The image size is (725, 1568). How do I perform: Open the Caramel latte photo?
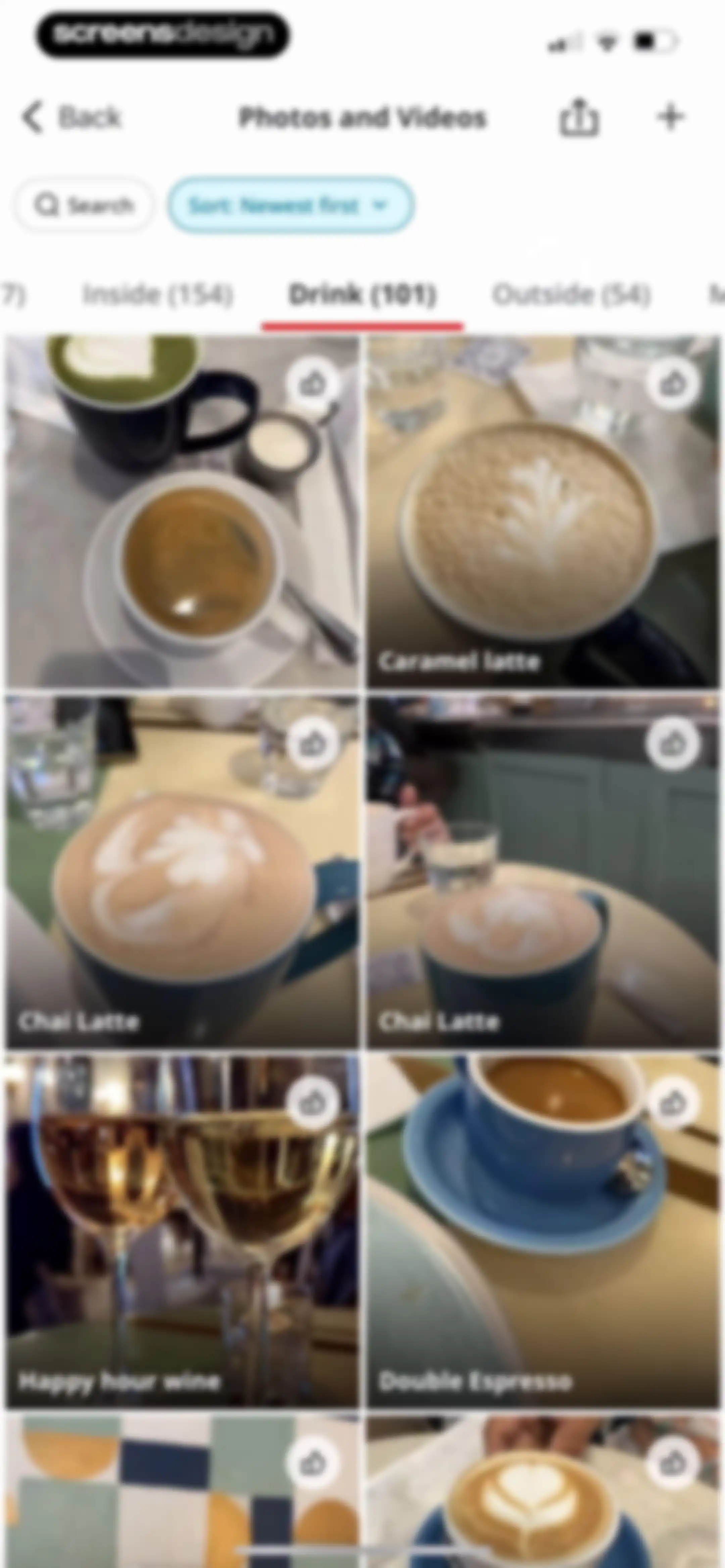[543, 512]
